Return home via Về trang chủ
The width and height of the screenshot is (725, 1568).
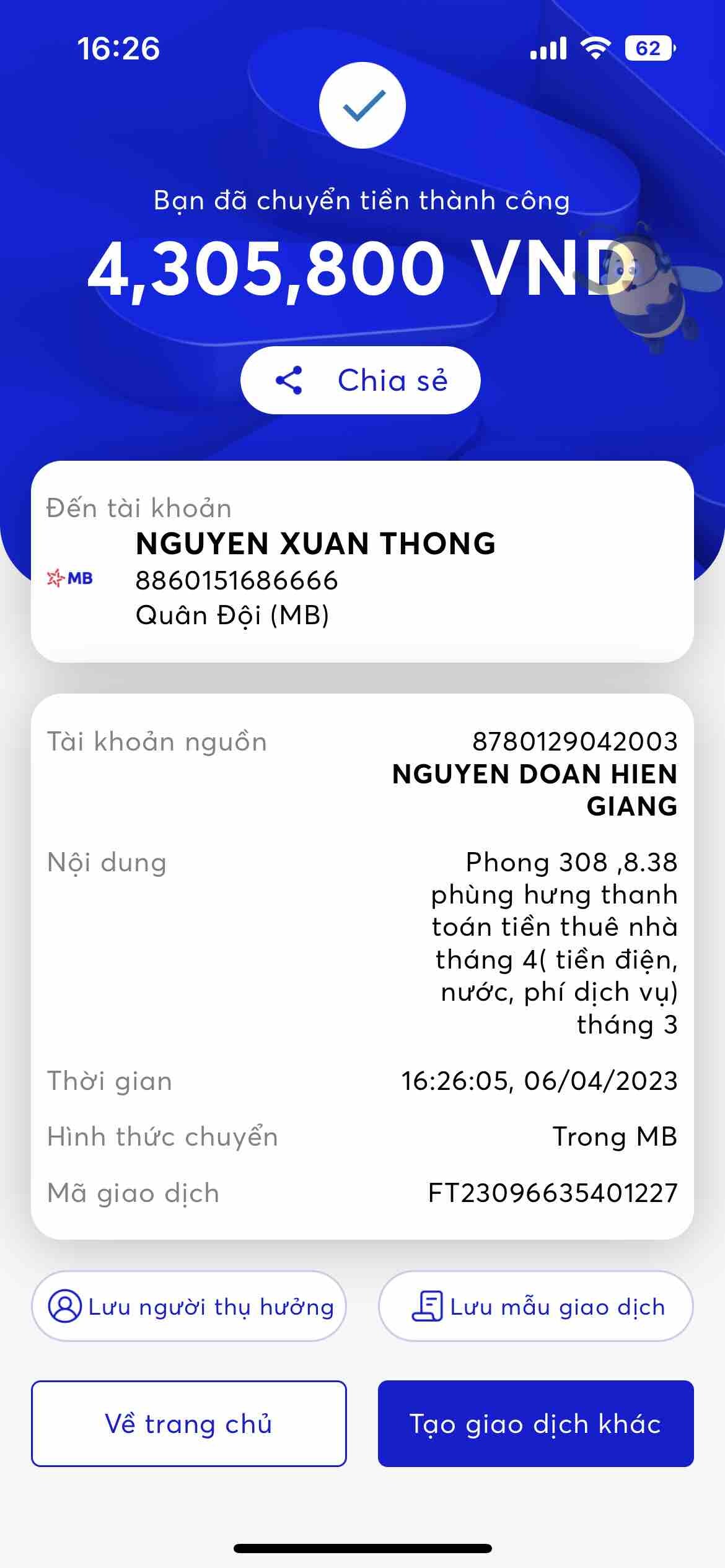(189, 1424)
